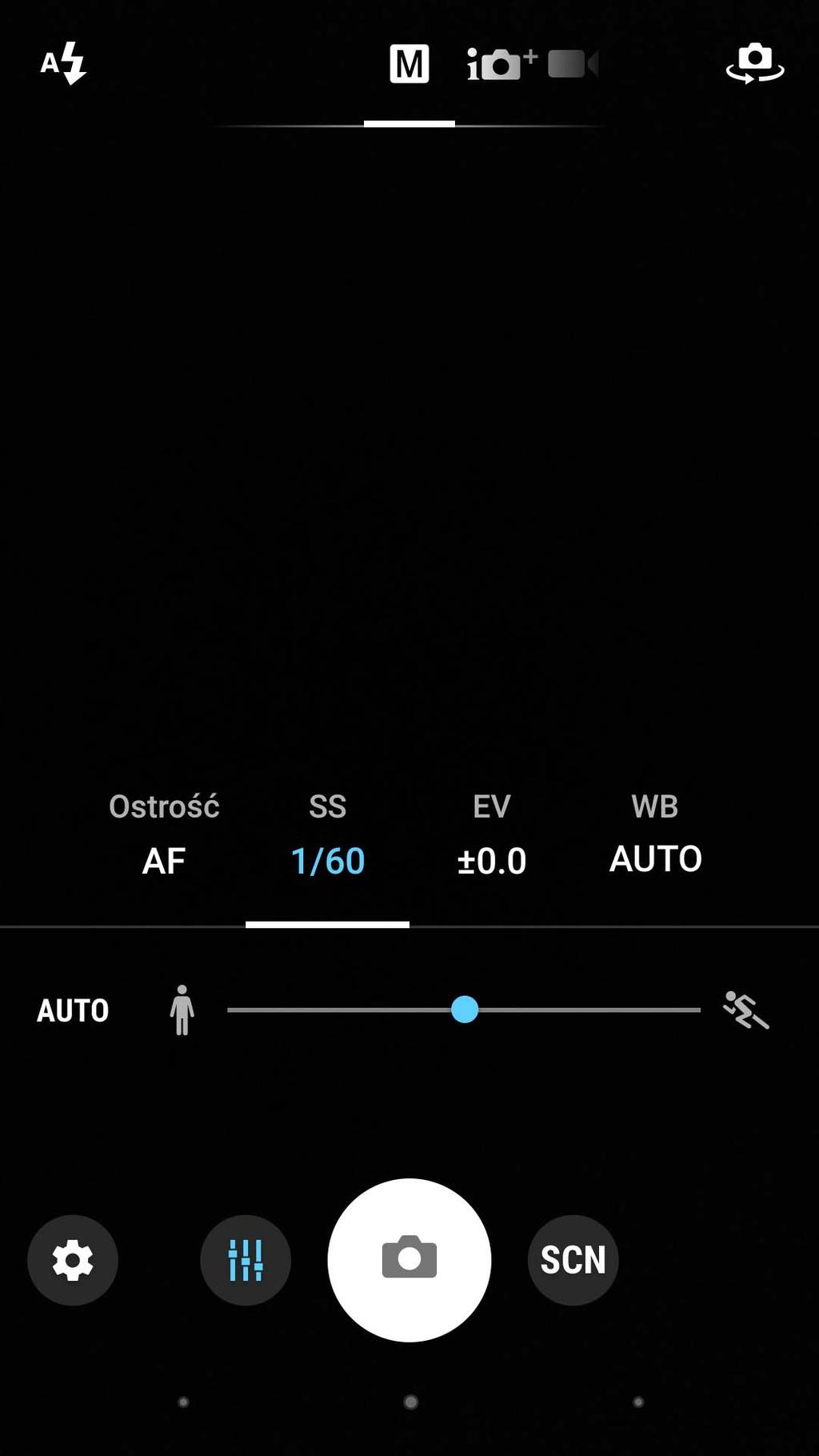Set shutter speed to AUTO
The width and height of the screenshot is (819, 1456).
tap(73, 1010)
